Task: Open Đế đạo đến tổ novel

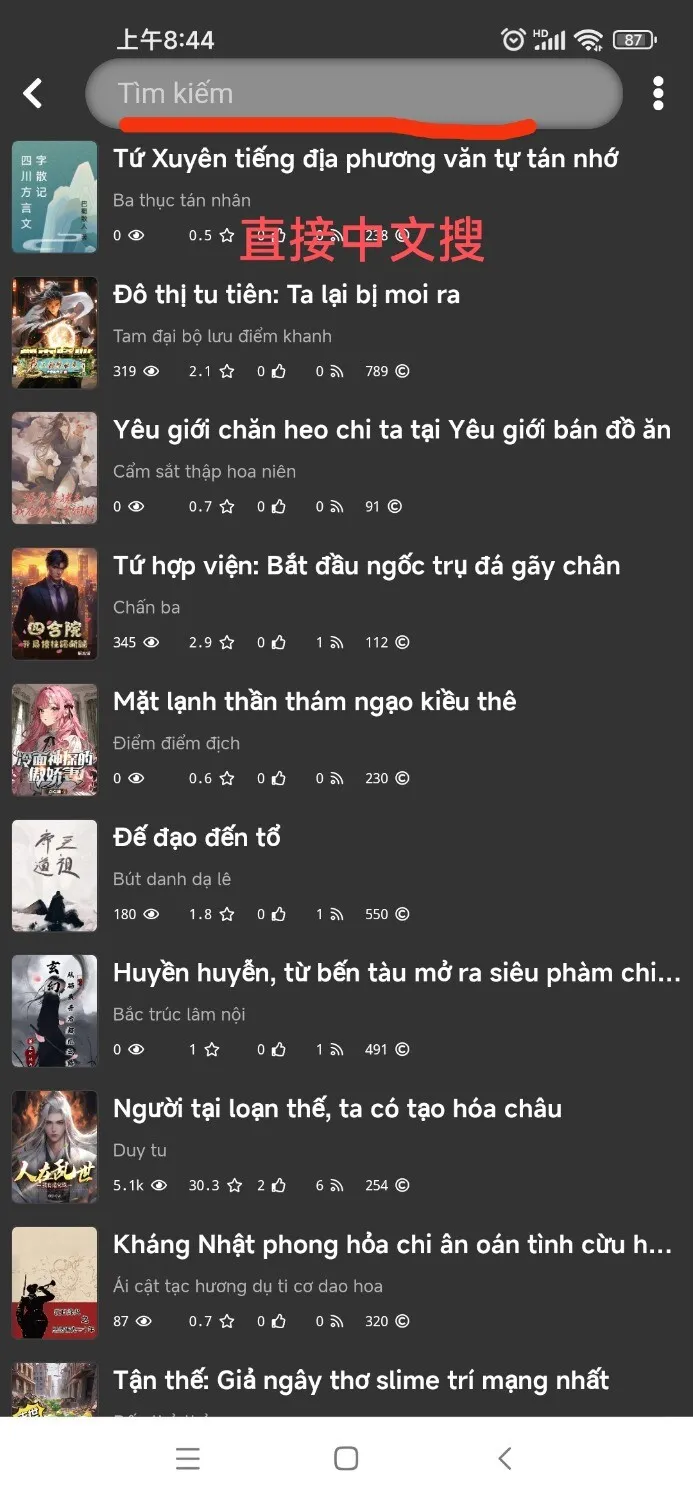Action: 197,837
